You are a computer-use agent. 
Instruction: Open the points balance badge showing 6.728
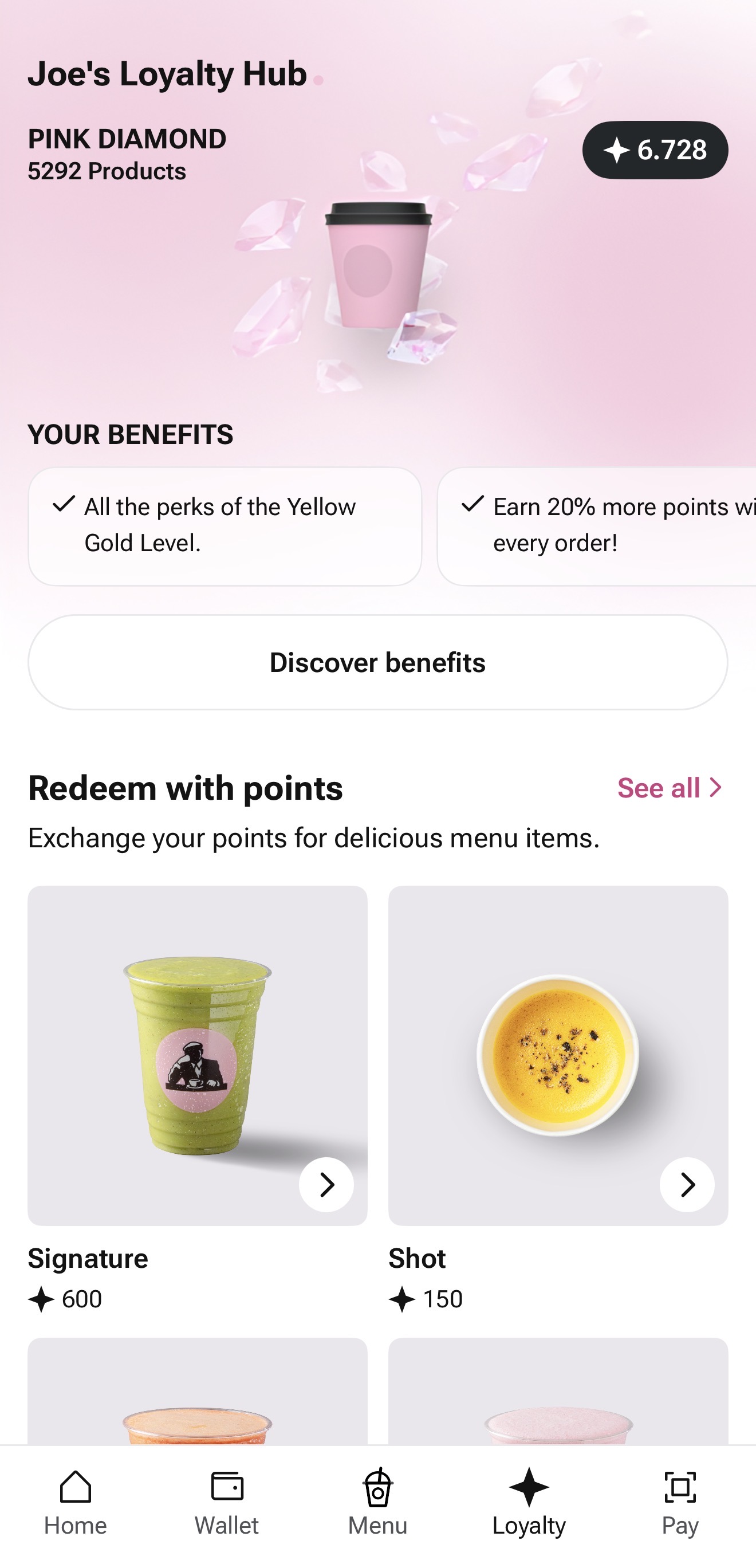[655, 150]
